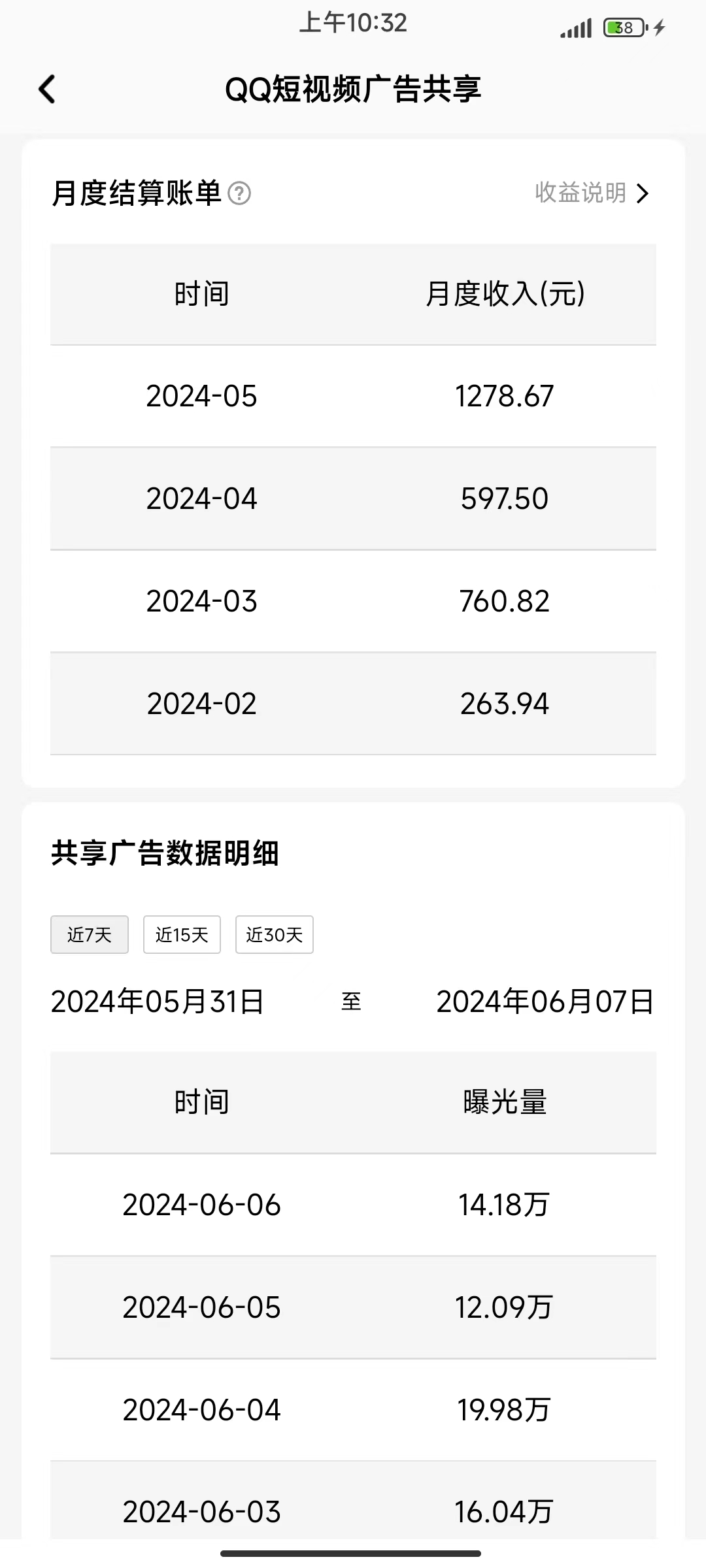Screen dimensions: 706x1568
Task: Tap the charging lightning bolt icon
Action: tap(658, 27)
